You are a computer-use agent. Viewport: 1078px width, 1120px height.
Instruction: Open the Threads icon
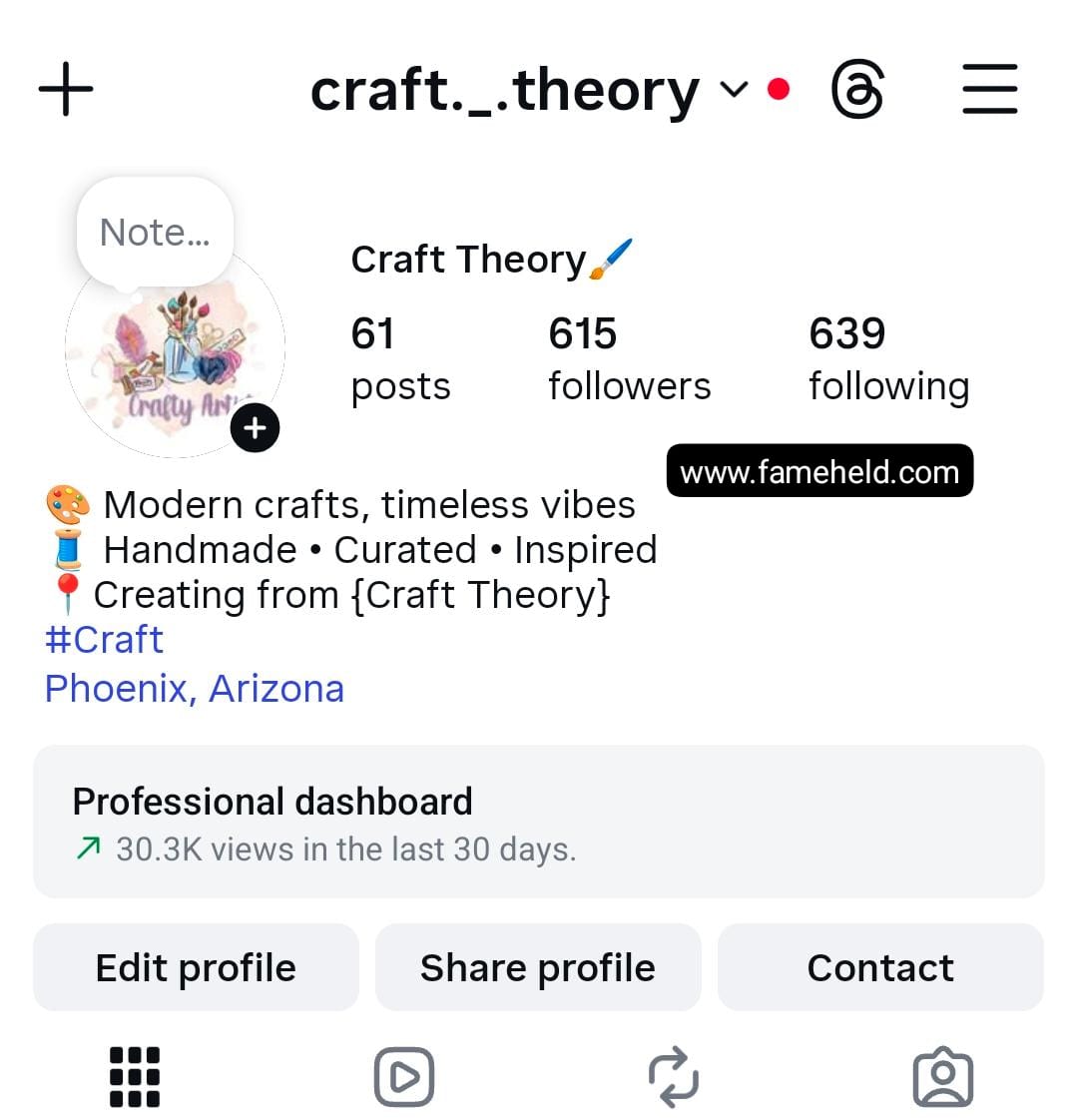tap(857, 91)
